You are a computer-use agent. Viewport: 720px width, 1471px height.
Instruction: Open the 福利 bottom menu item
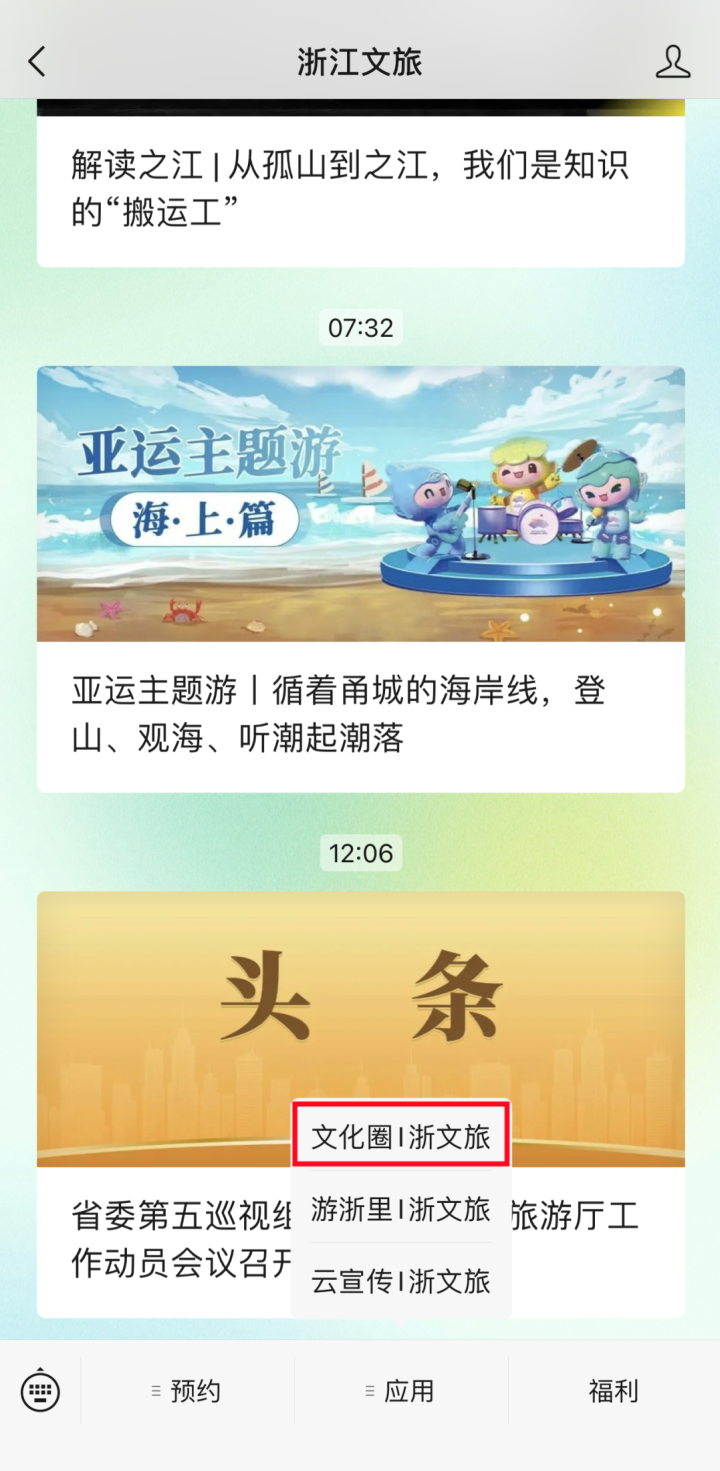coord(613,1391)
